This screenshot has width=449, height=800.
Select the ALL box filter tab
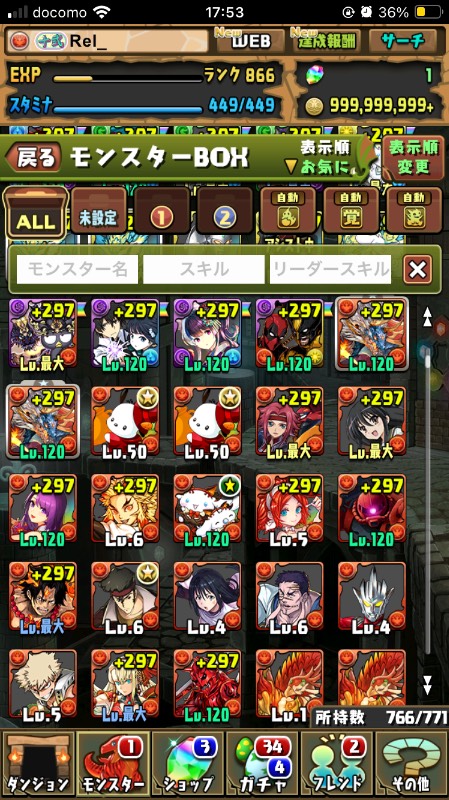[x=36, y=212]
